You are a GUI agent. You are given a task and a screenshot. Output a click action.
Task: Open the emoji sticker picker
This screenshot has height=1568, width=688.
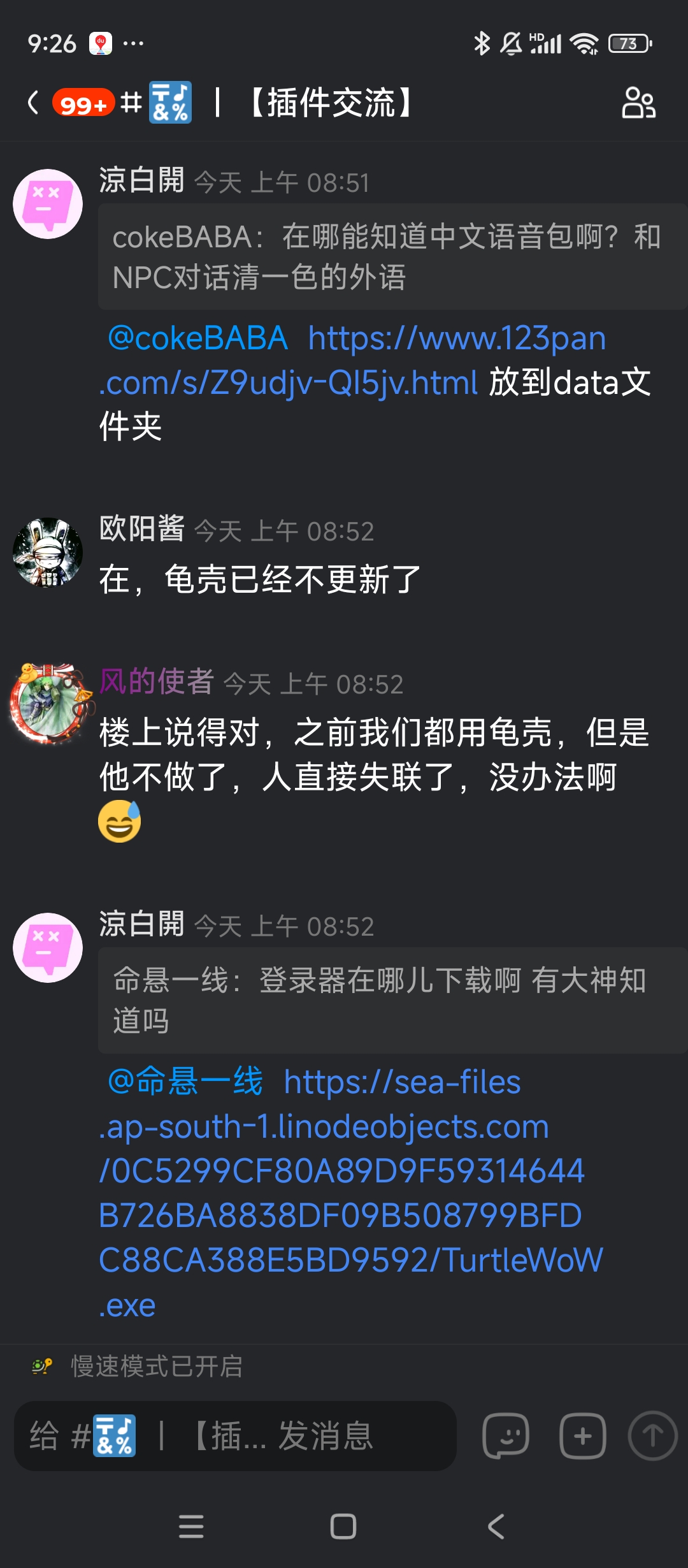pyautogui.click(x=506, y=1436)
